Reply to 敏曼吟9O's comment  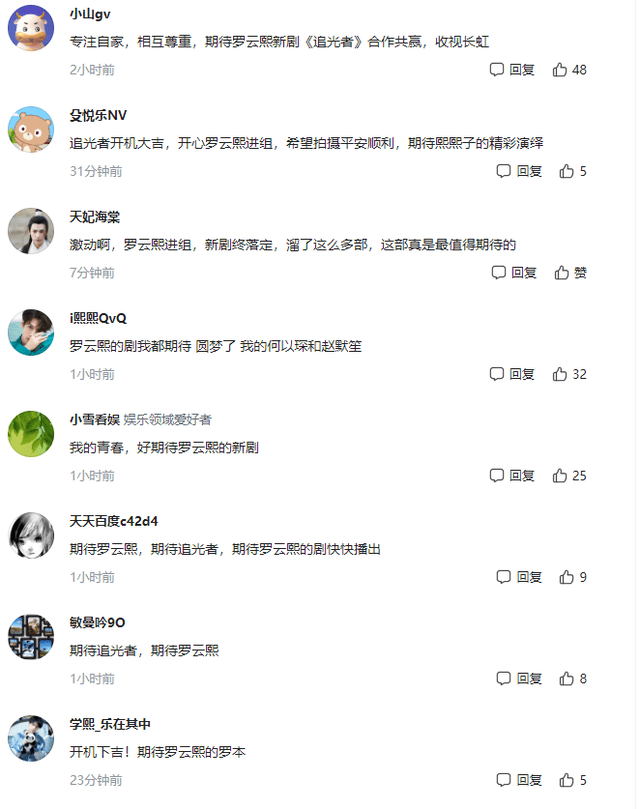point(519,678)
